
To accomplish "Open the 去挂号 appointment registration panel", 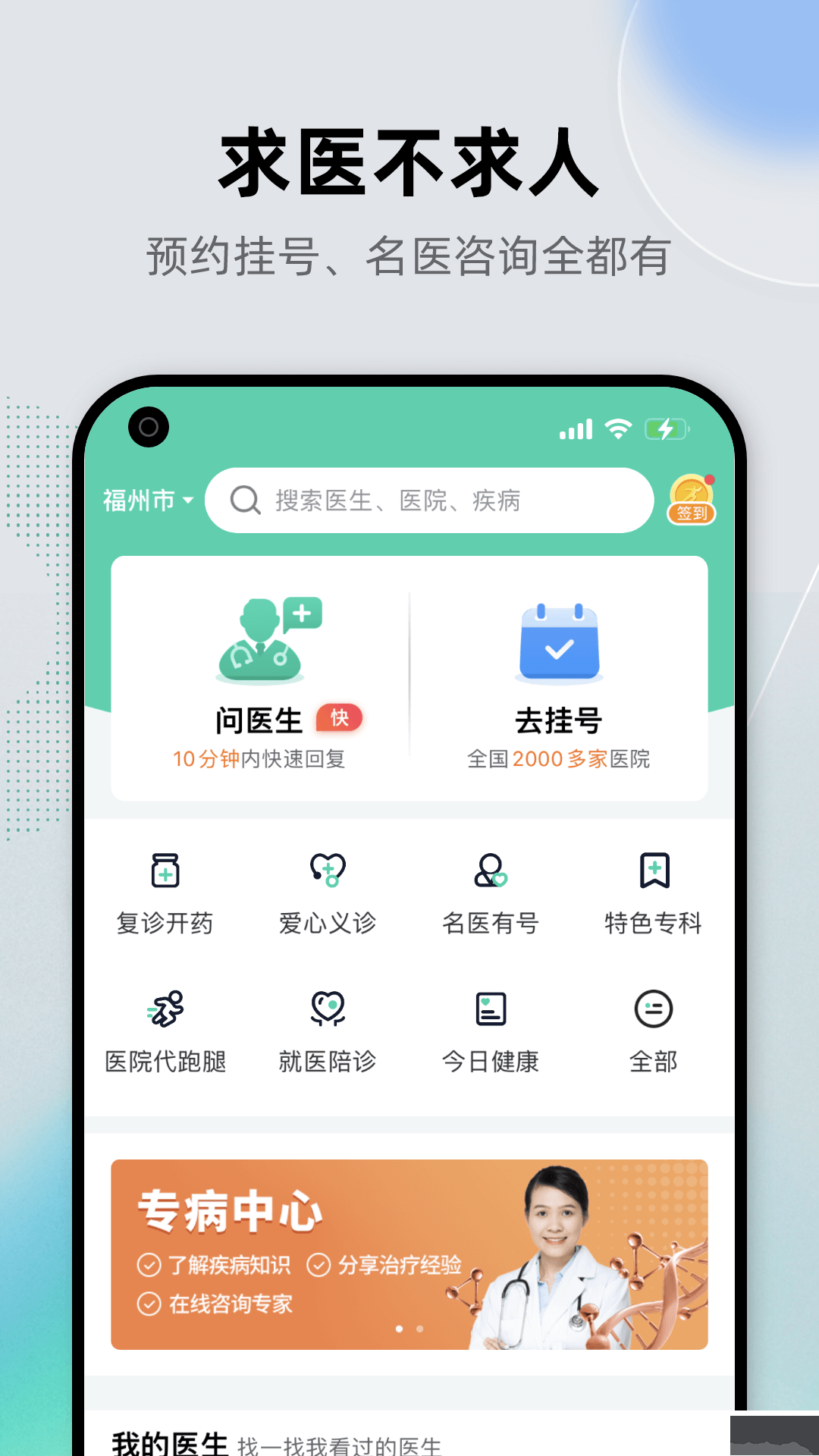I will [560, 675].
